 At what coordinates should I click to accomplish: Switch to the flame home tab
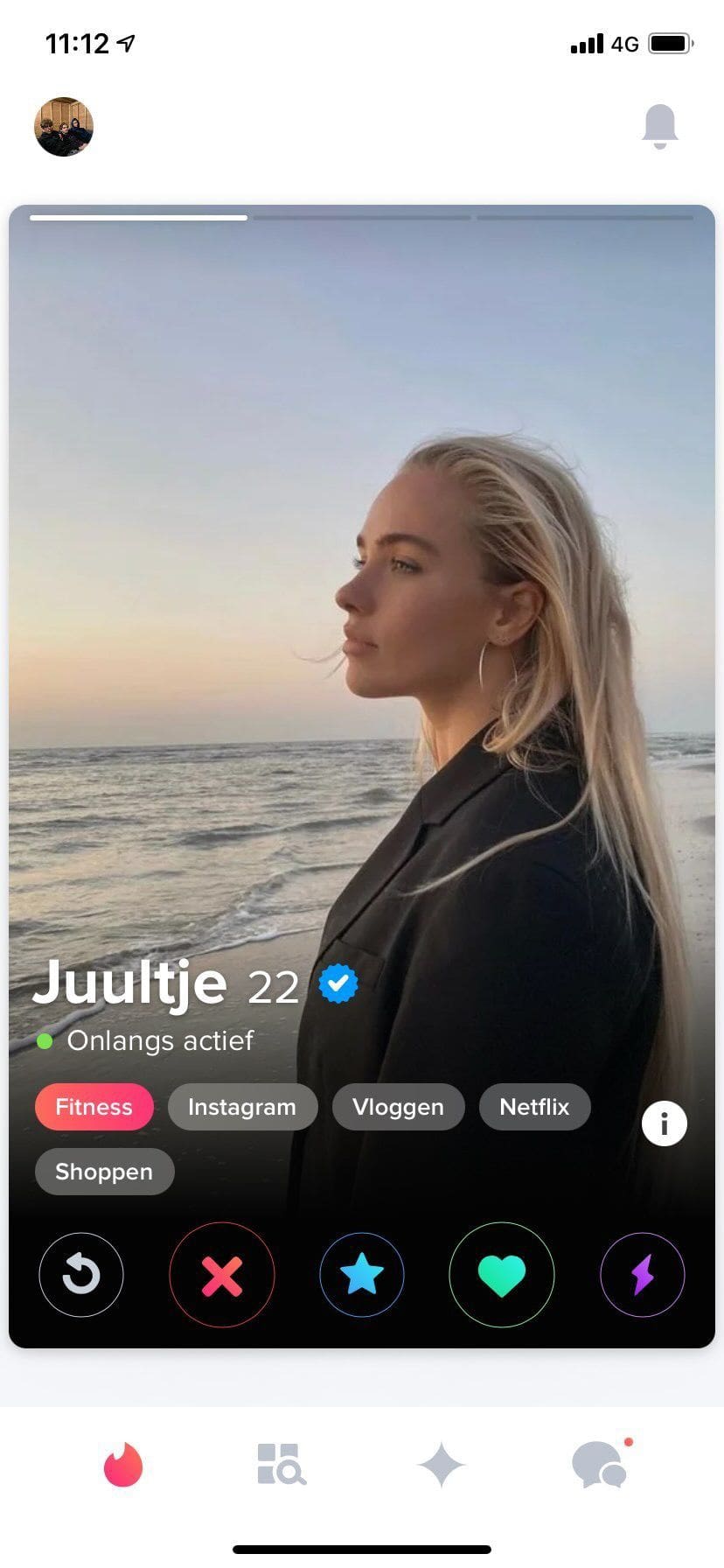coord(123,1465)
